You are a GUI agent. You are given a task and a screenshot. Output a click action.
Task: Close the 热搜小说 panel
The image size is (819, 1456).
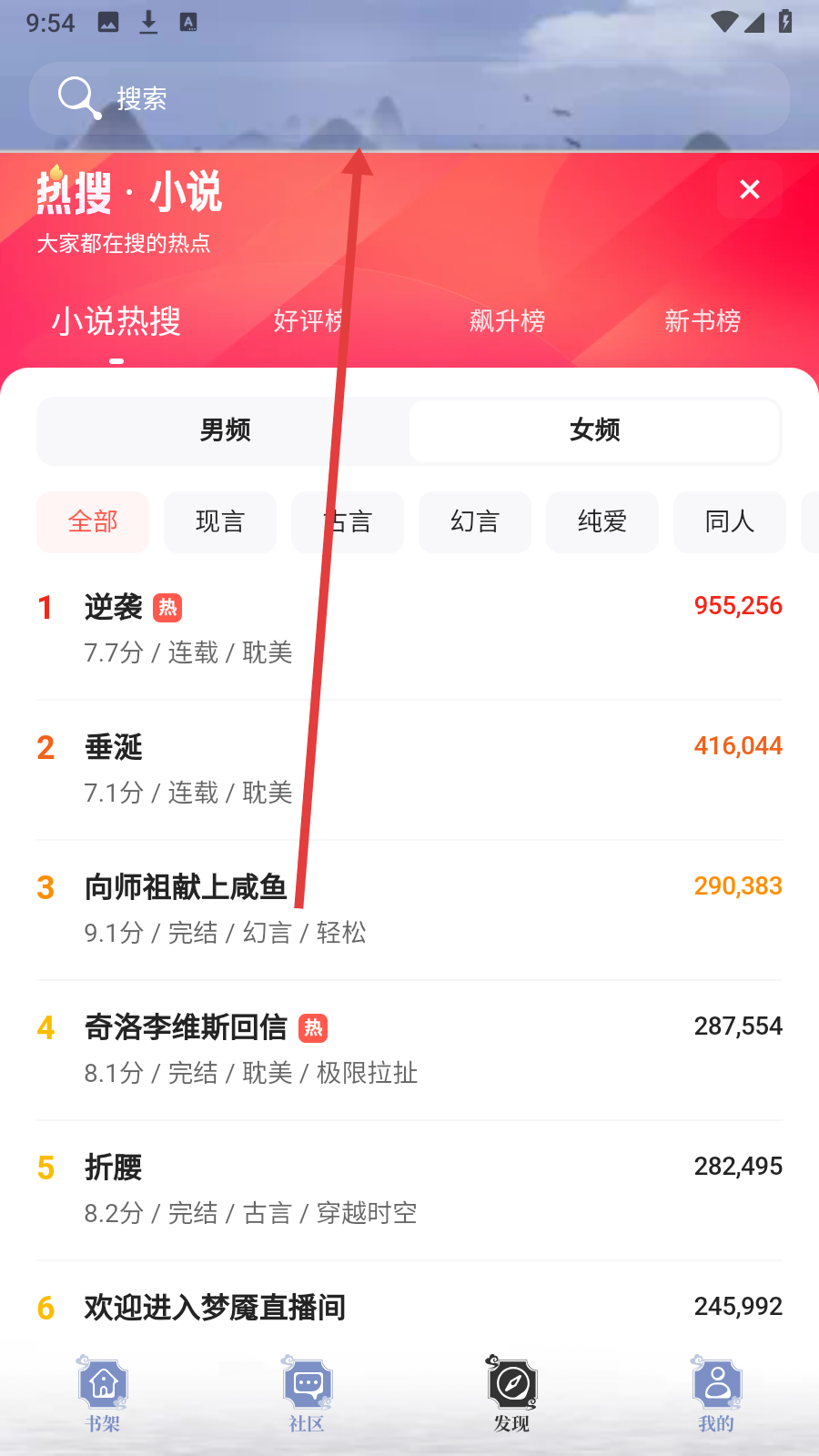tap(750, 189)
